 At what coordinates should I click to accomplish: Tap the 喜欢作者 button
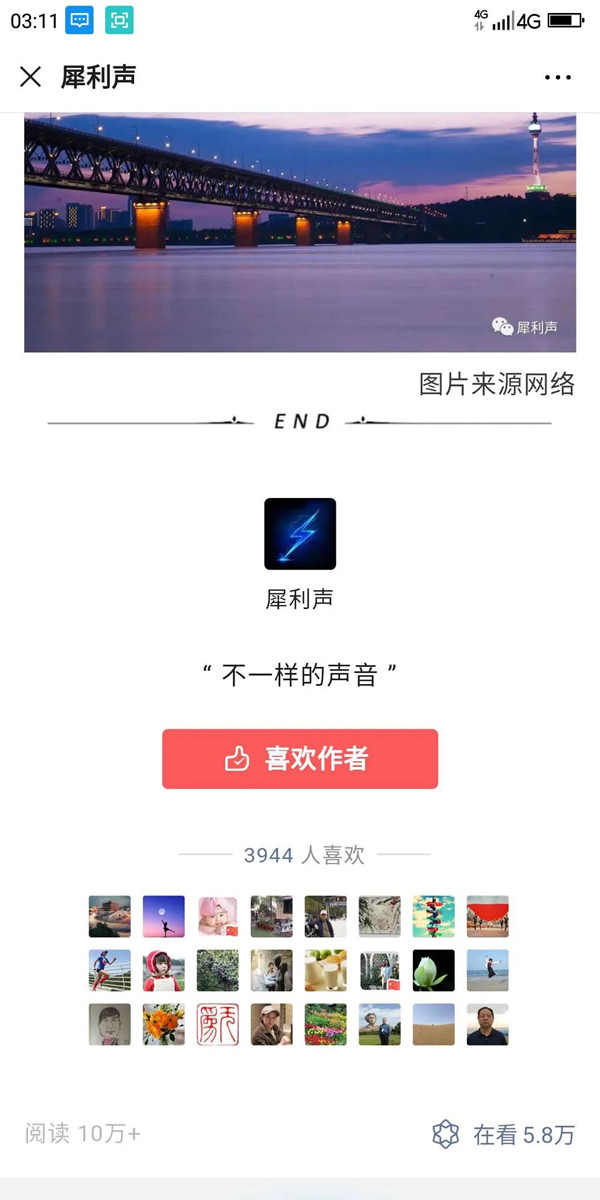click(300, 759)
